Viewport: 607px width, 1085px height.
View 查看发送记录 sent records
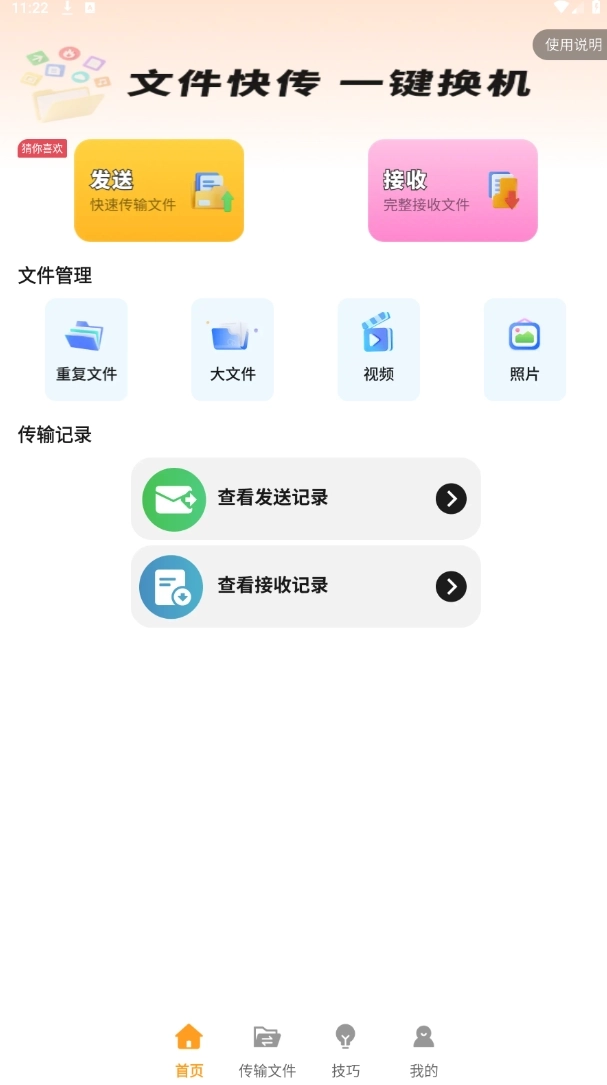(305, 498)
